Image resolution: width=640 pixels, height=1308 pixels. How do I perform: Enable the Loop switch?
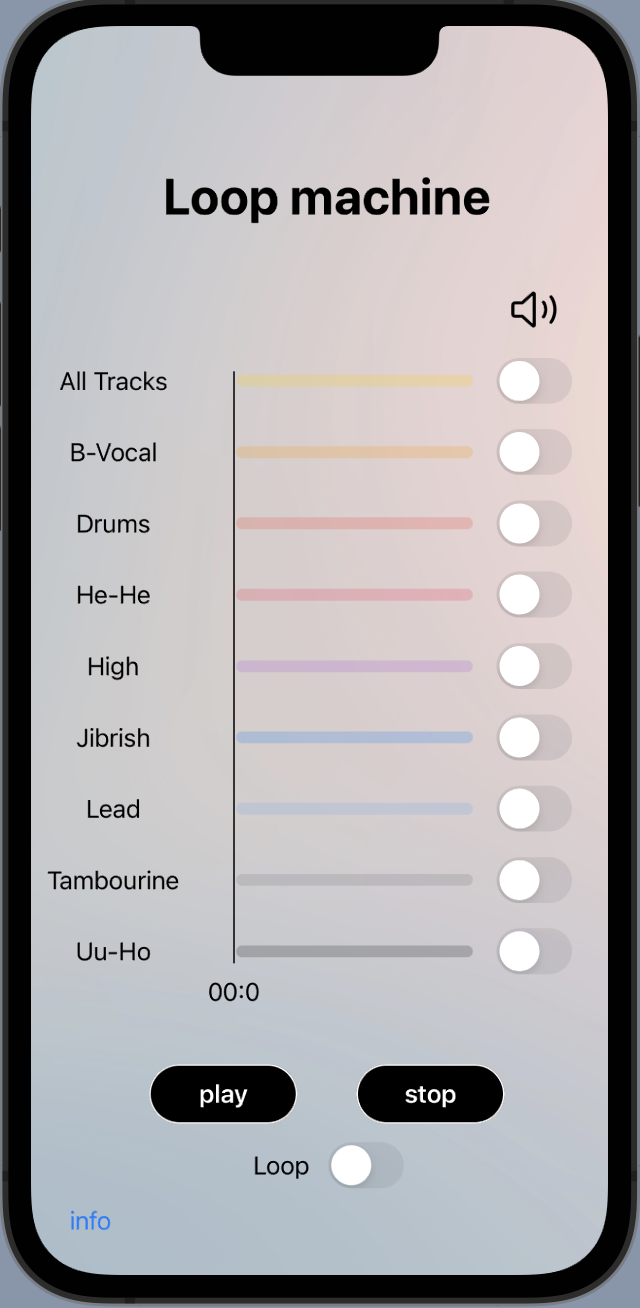click(x=366, y=1166)
